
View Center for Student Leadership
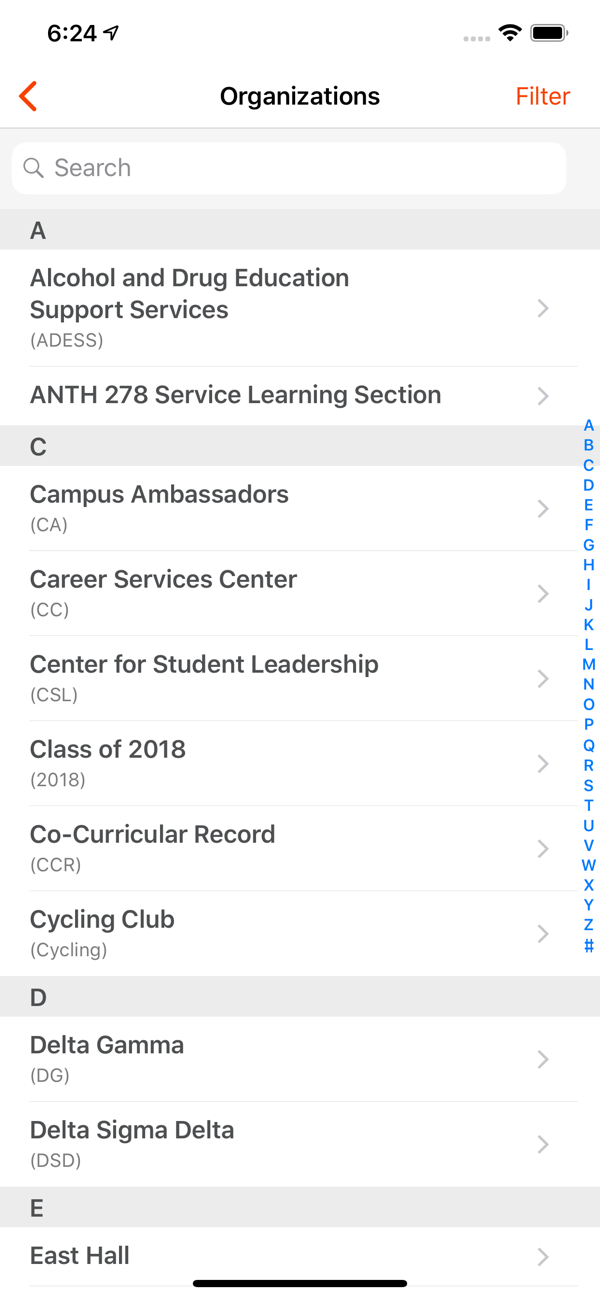[x=300, y=678]
